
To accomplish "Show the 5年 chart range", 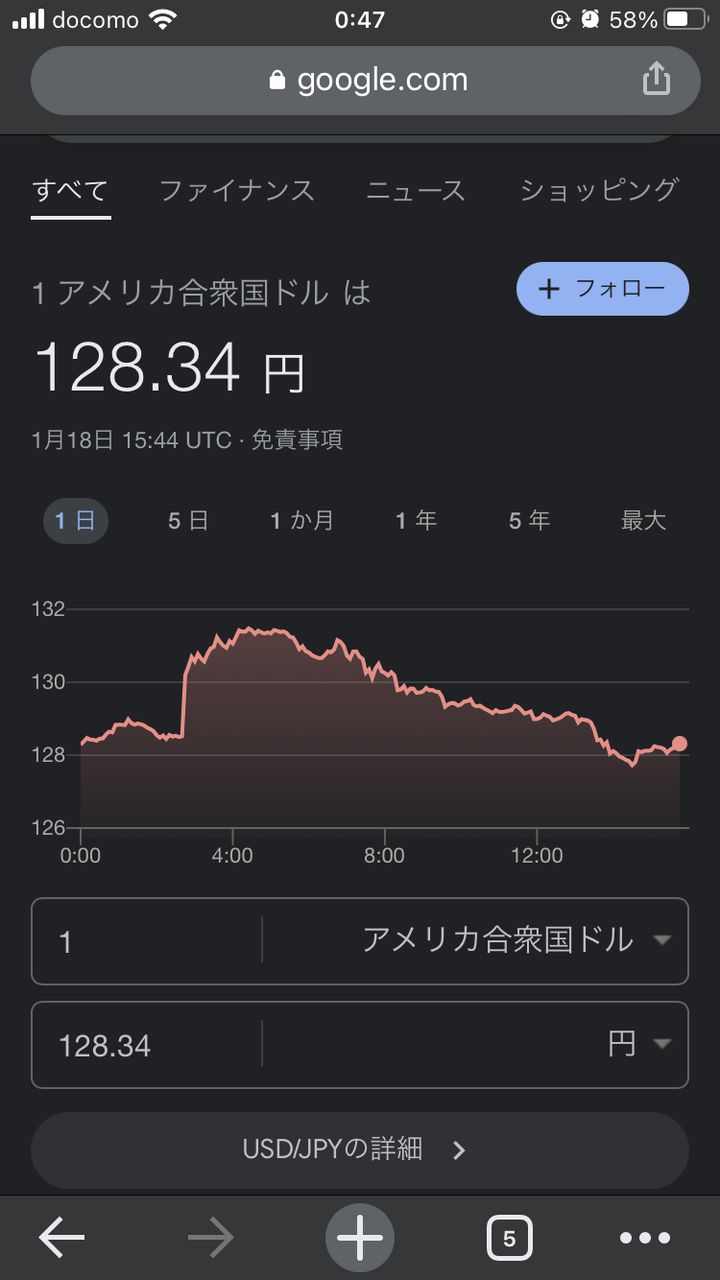I will click(529, 520).
